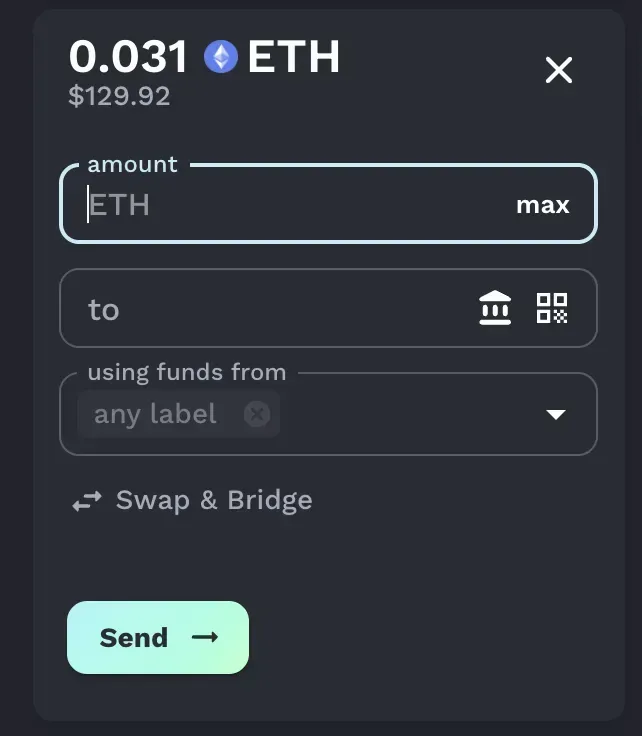Send the ETH transaction
642x736 pixels.
(158, 638)
